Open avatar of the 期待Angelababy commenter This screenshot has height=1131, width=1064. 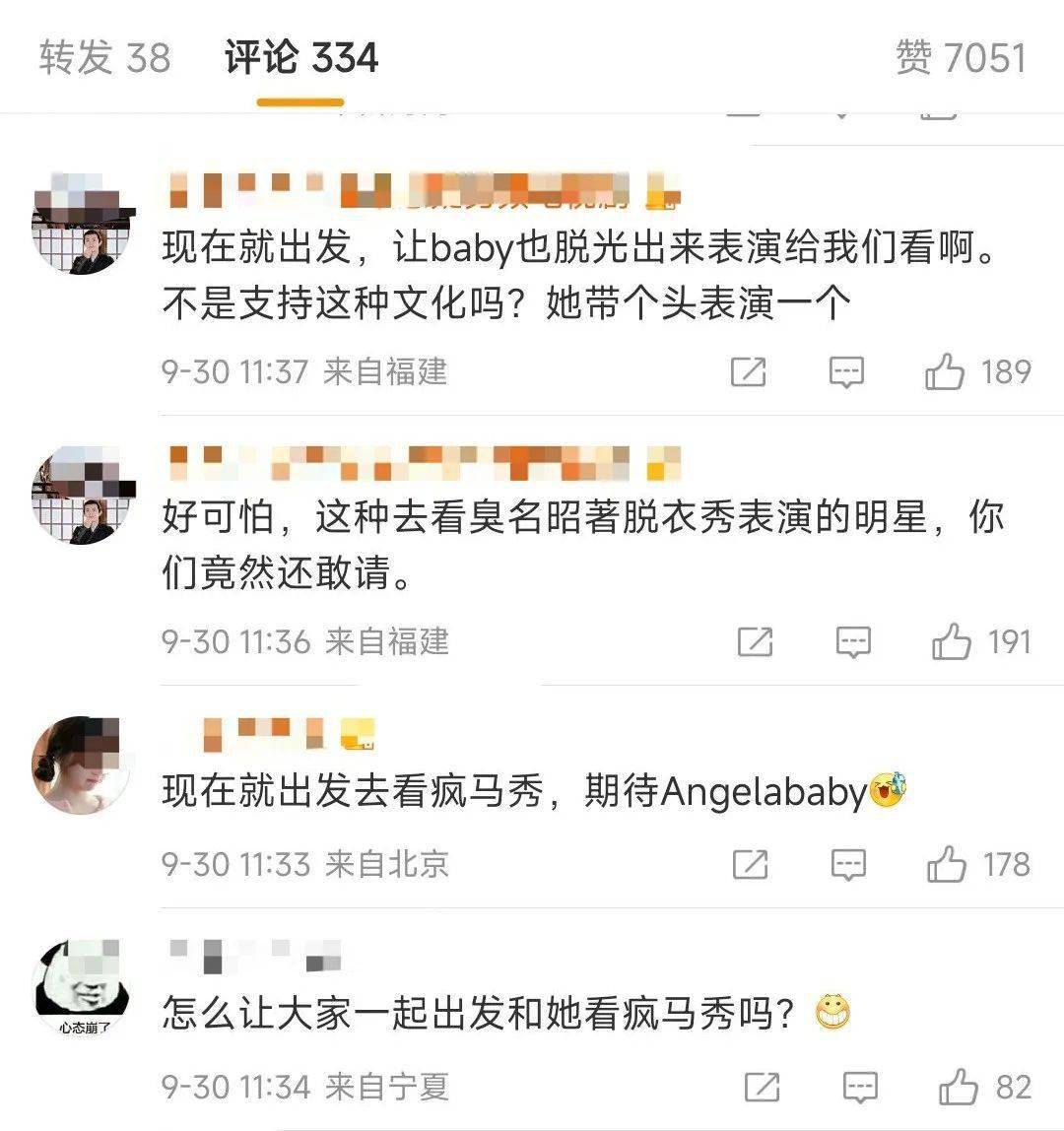click(x=81, y=766)
